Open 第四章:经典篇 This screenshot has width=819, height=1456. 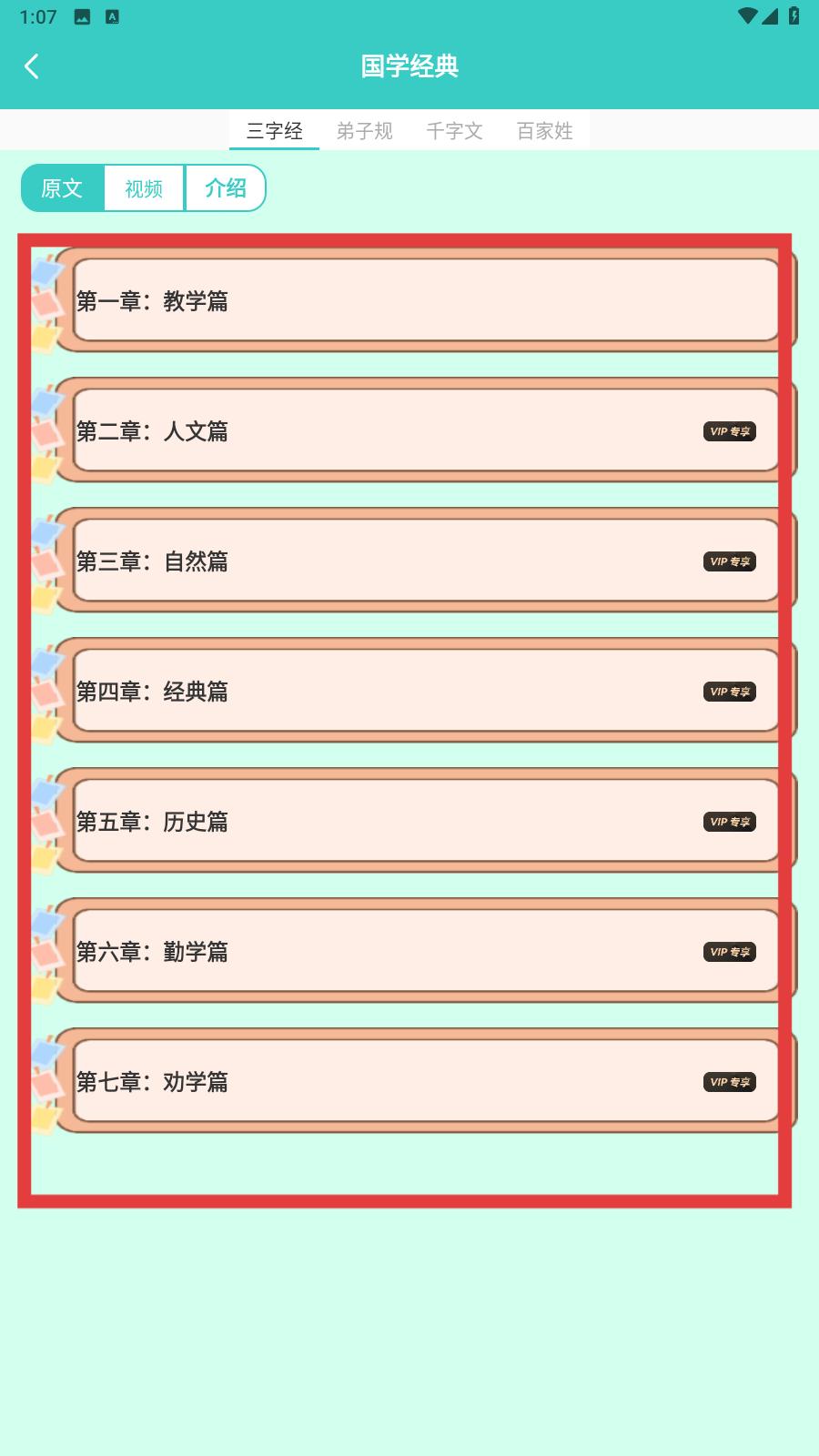pyautogui.click(x=414, y=691)
